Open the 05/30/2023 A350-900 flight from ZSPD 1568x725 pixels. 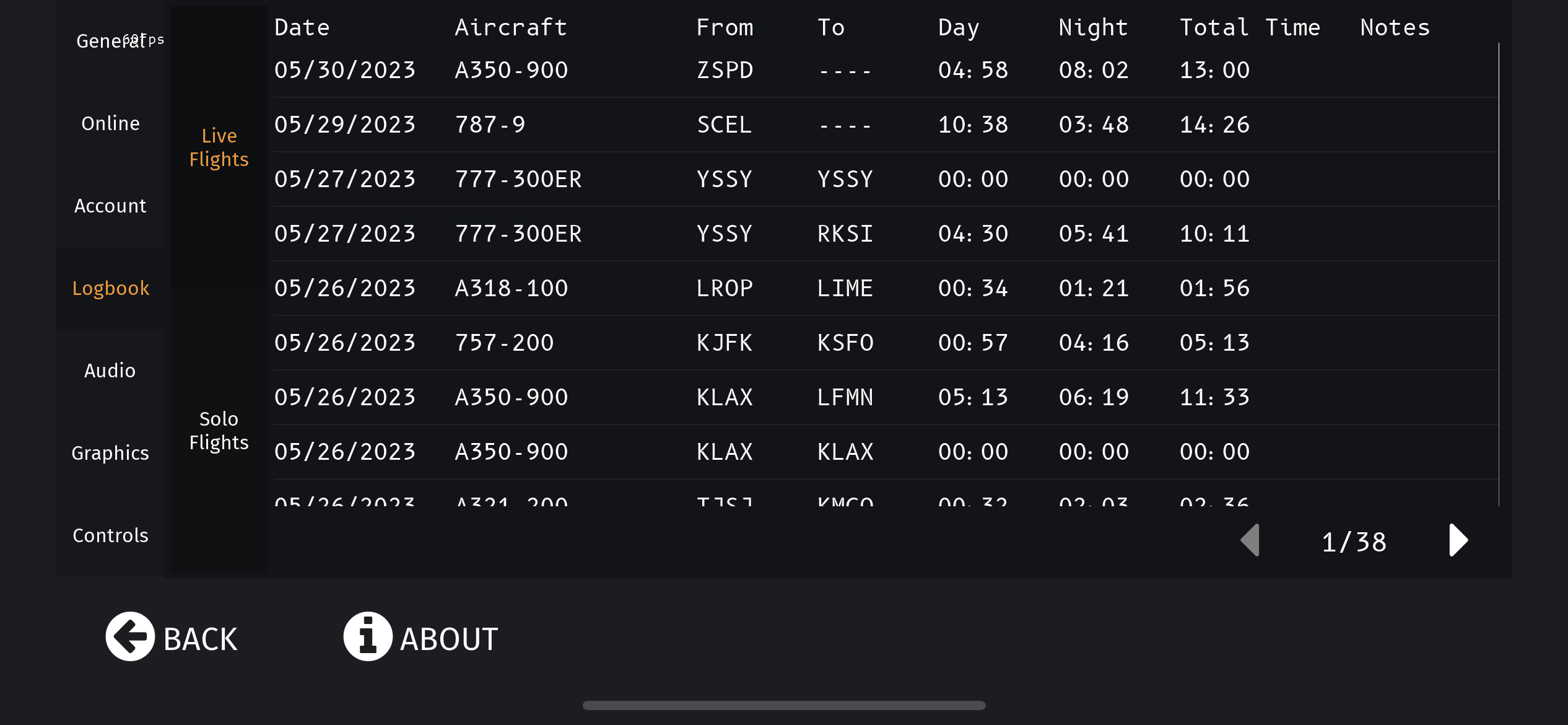[x=762, y=71]
